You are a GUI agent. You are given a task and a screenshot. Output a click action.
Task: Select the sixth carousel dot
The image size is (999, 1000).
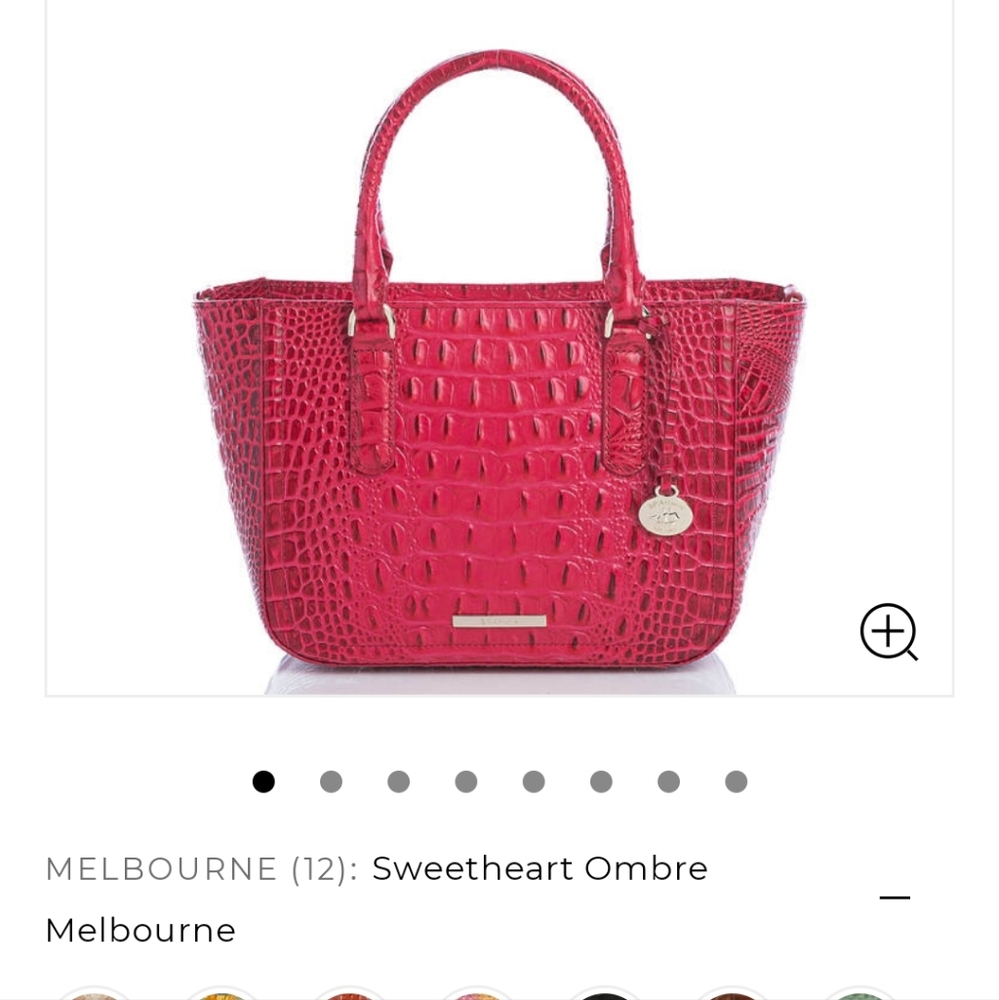pyautogui.click(x=599, y=783)
